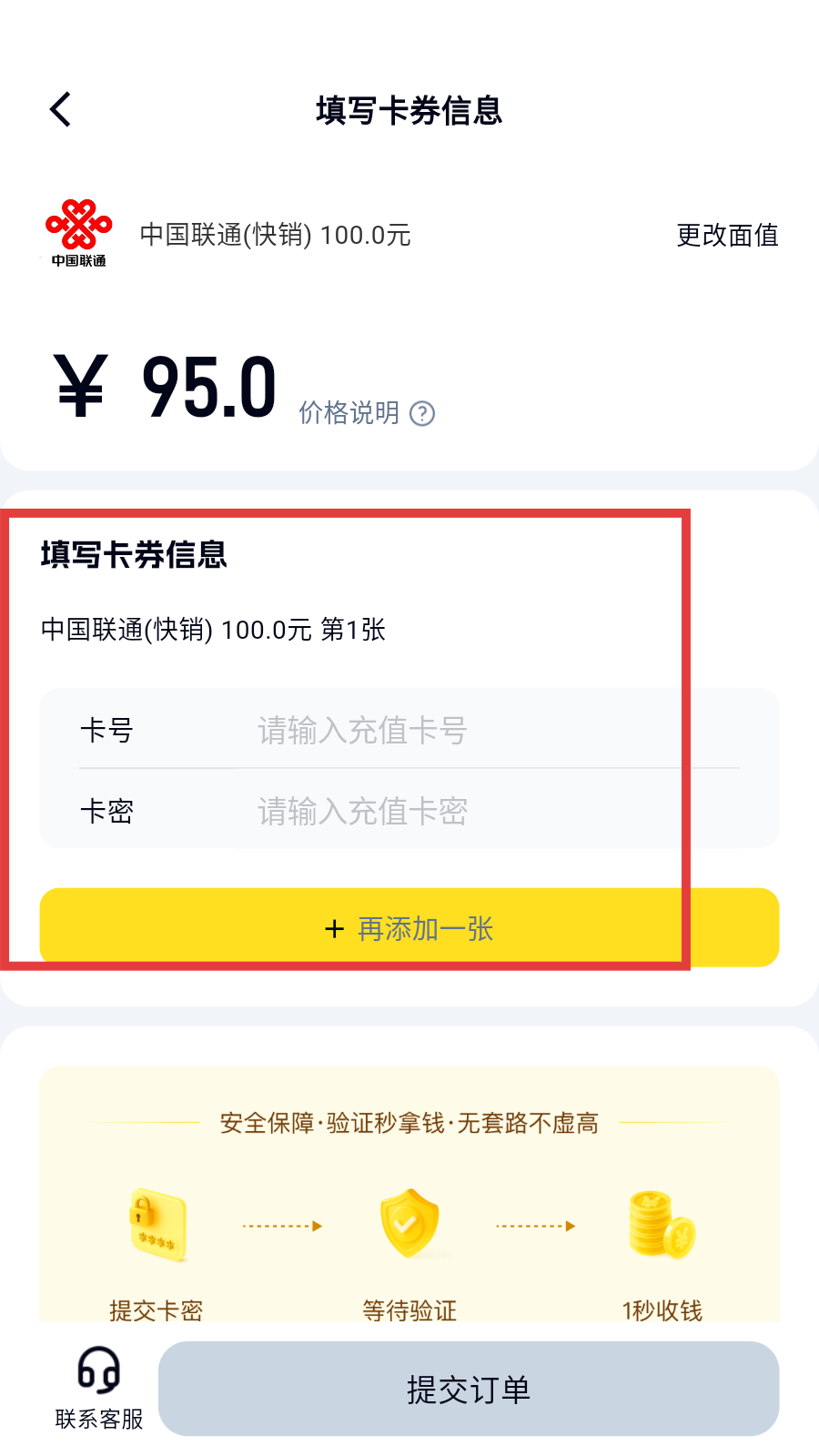Tap 更改面值 to change card value
The width and height of the screenshot is (819, 1456).
coord(727,236)
